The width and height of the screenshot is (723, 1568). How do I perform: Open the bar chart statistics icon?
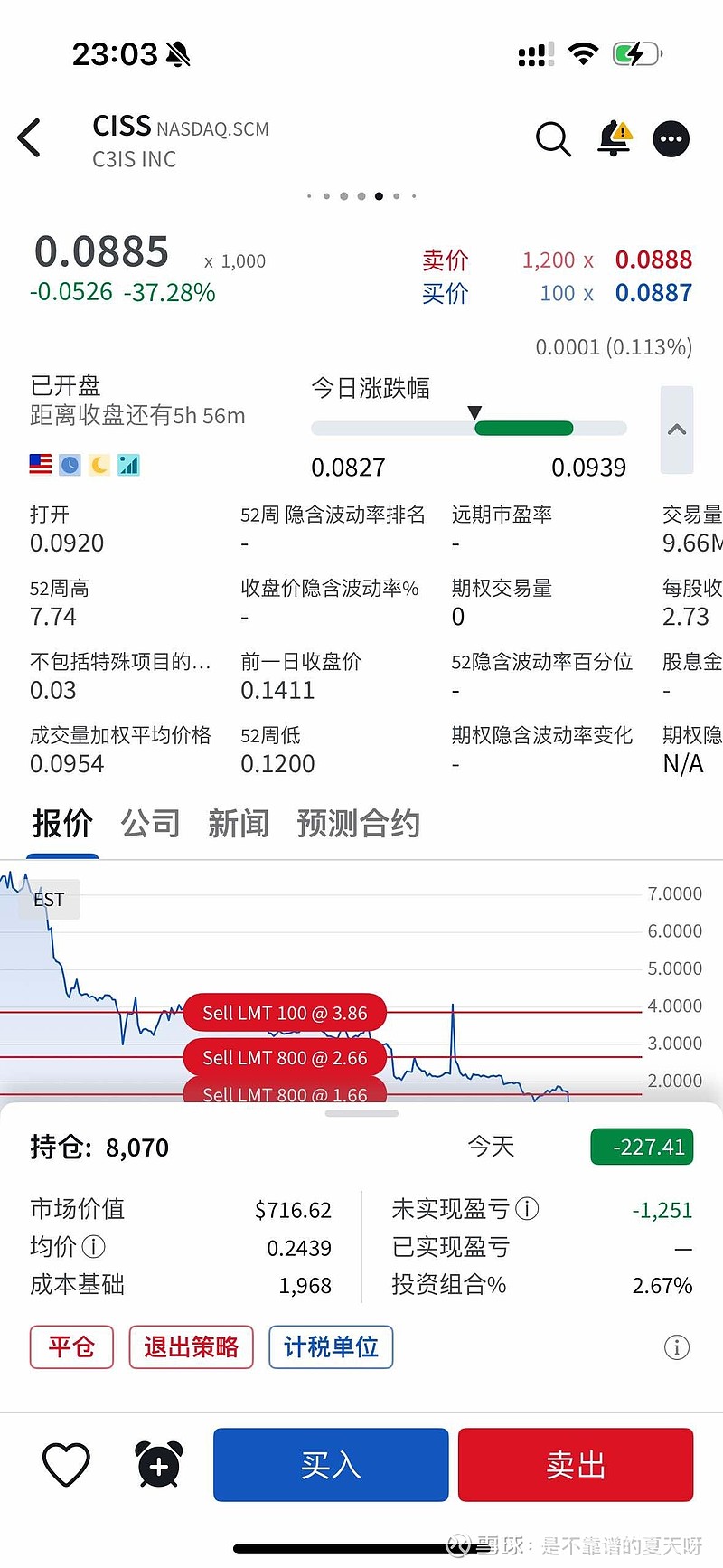(x=128, y=464)
